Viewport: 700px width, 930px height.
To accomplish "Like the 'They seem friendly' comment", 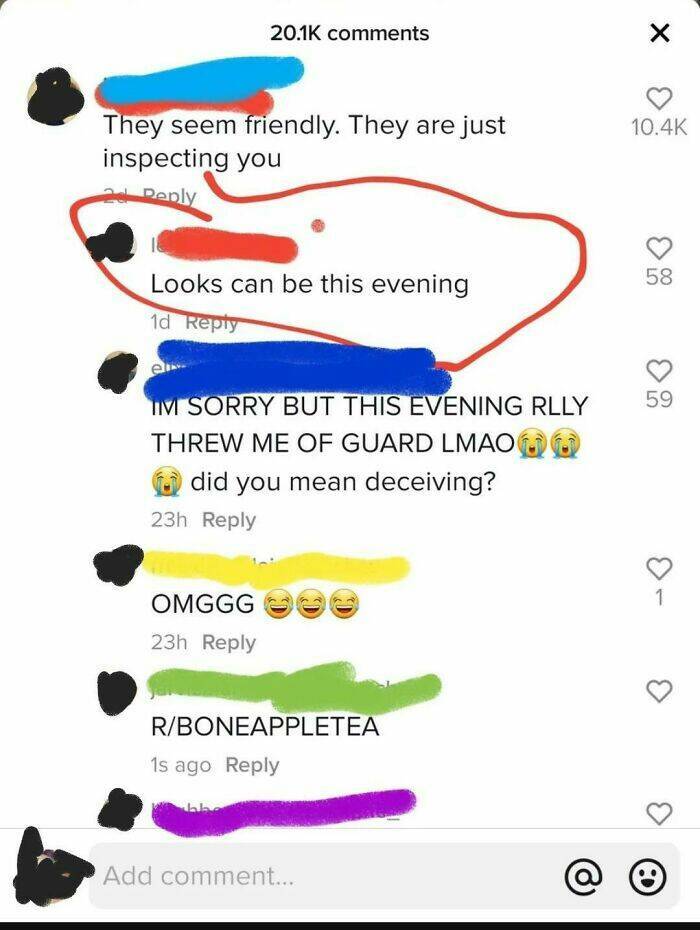I will tap(658, 98).
